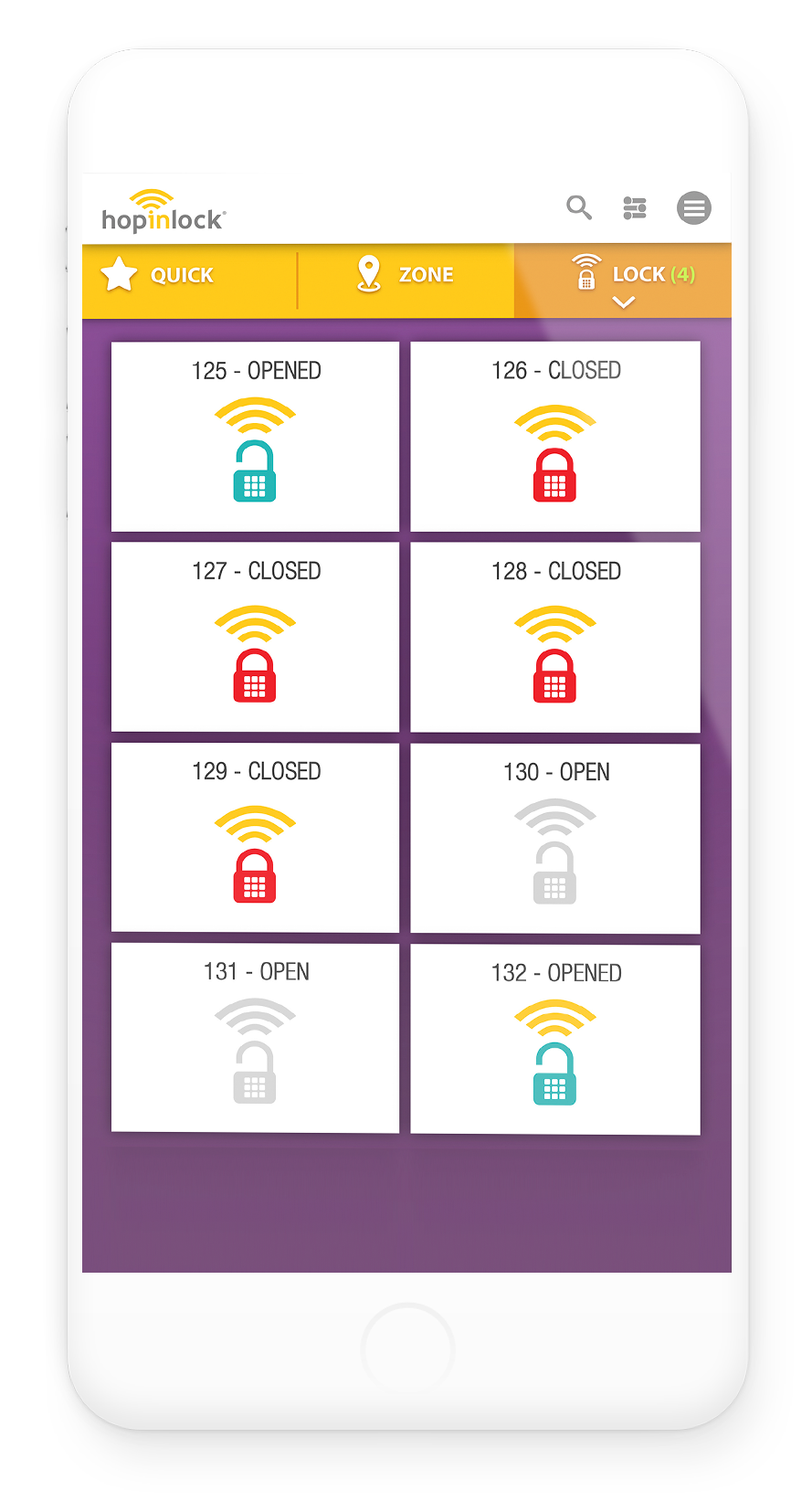Screen dimensions: 812x1502
Task: Select lock 132 - Opened
Action: tap(555, 1039)
